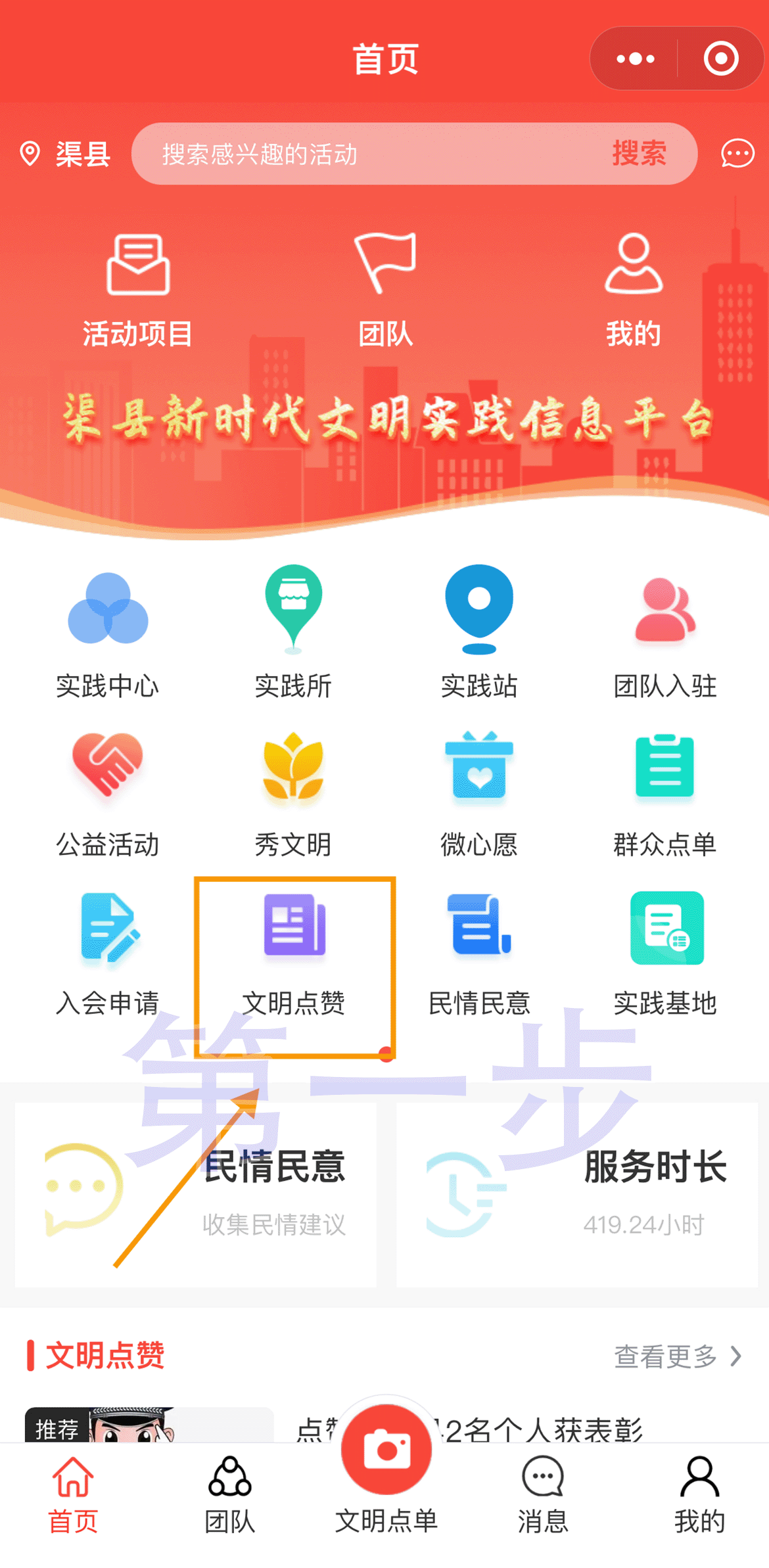769x1568 pixels.
Task: Tap the red 搜索 button
Action: [x=639, y=154]
